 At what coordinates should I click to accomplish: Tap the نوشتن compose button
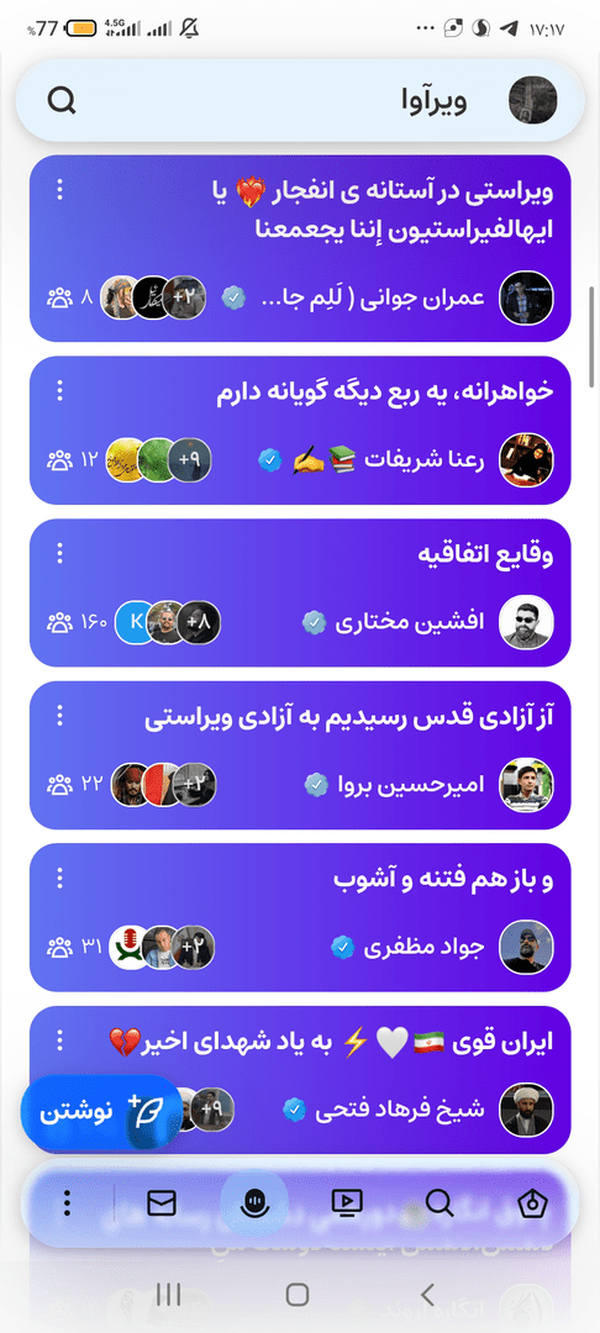(x=100, y=1112)
